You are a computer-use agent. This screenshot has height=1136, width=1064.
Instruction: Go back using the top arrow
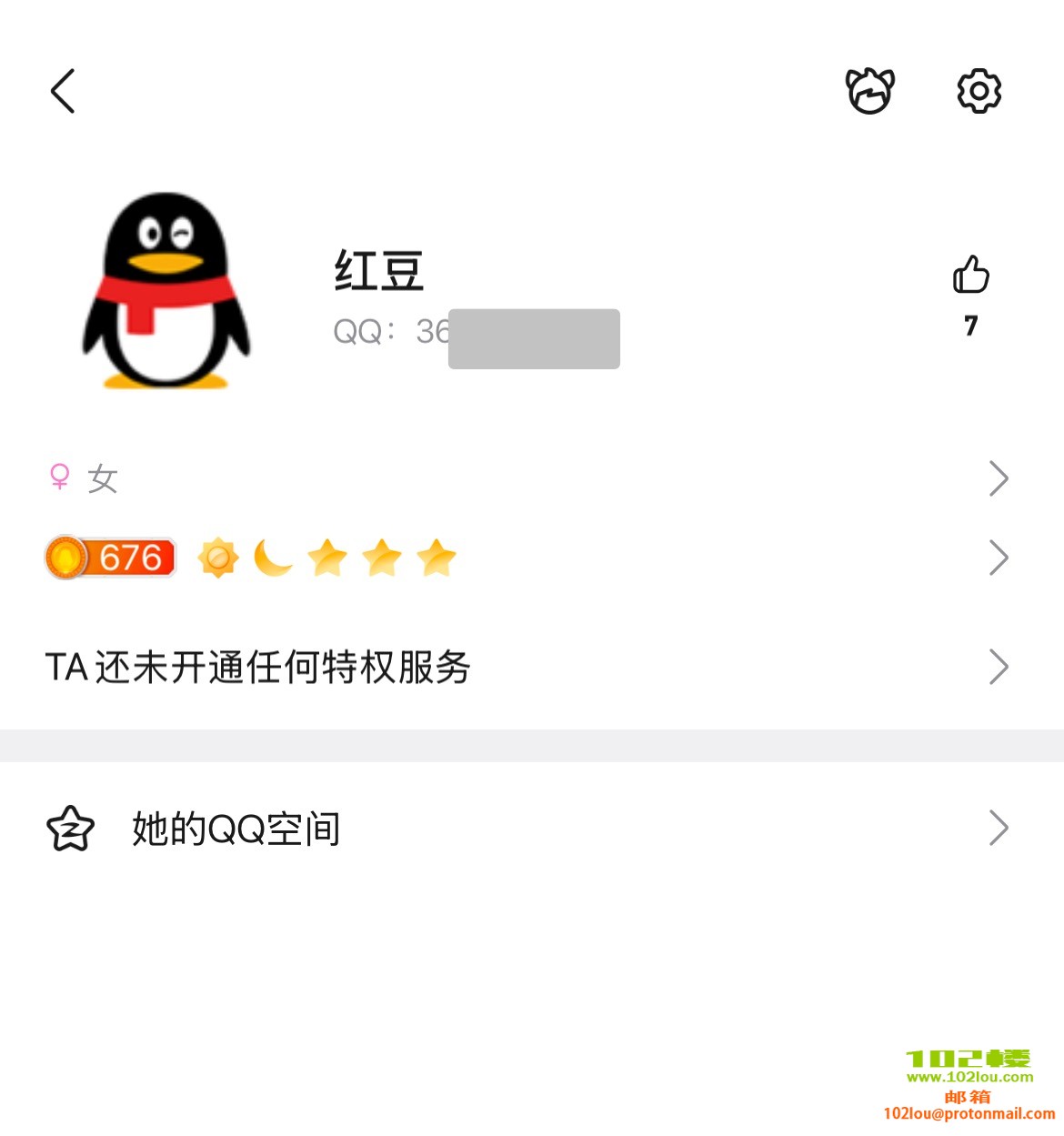(63, 91)
